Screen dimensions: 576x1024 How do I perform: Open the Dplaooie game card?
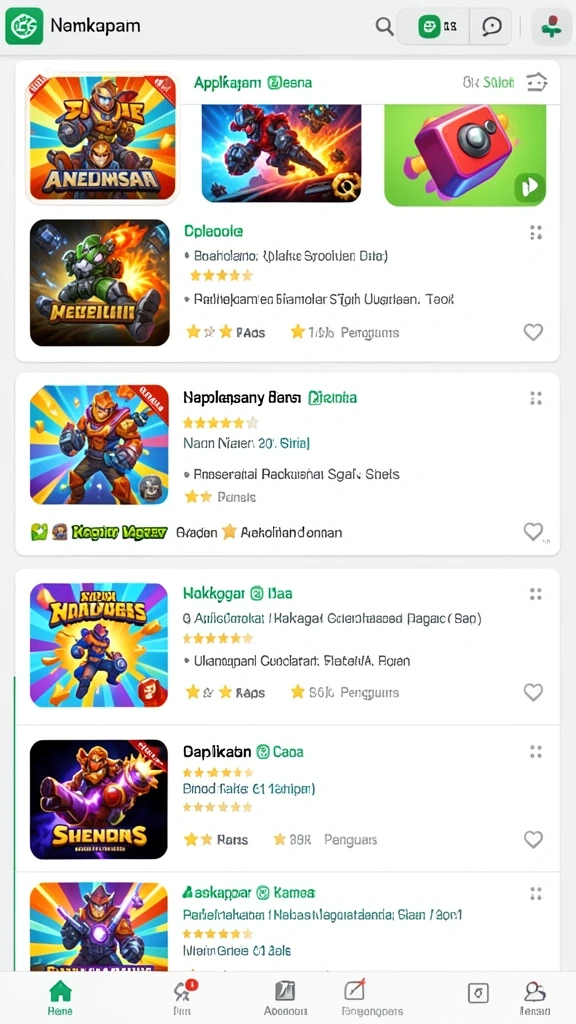point(287,282)
